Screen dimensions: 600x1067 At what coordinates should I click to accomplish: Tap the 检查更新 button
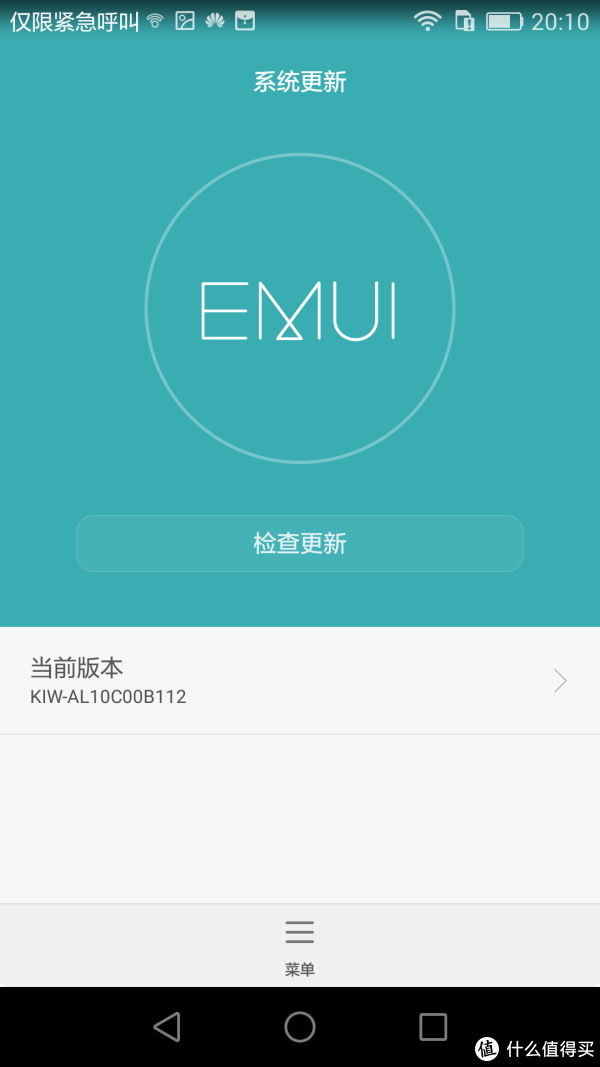(299, 543)
